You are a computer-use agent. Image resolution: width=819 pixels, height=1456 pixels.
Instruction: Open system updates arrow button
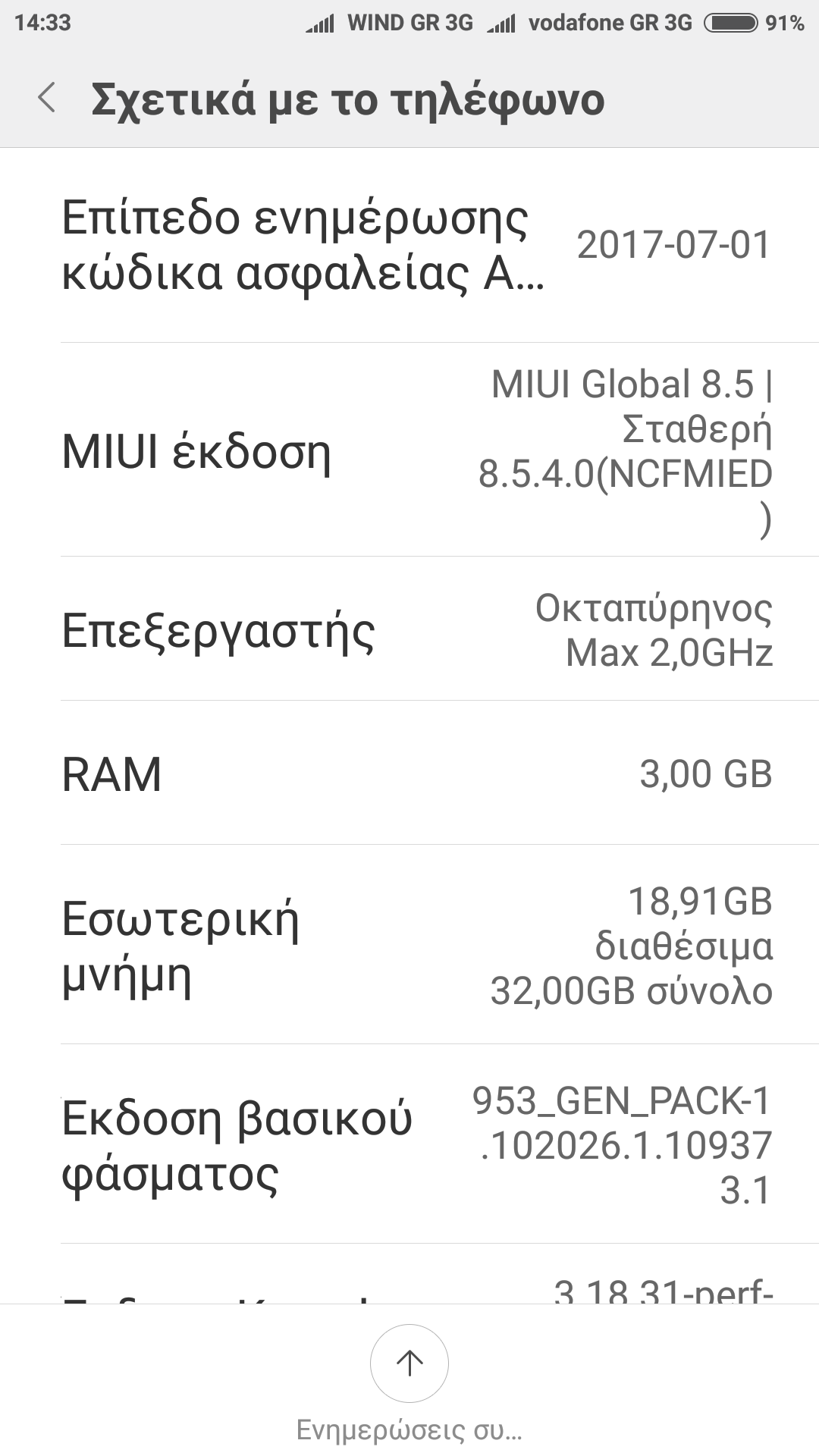[x=409, y=1363]
